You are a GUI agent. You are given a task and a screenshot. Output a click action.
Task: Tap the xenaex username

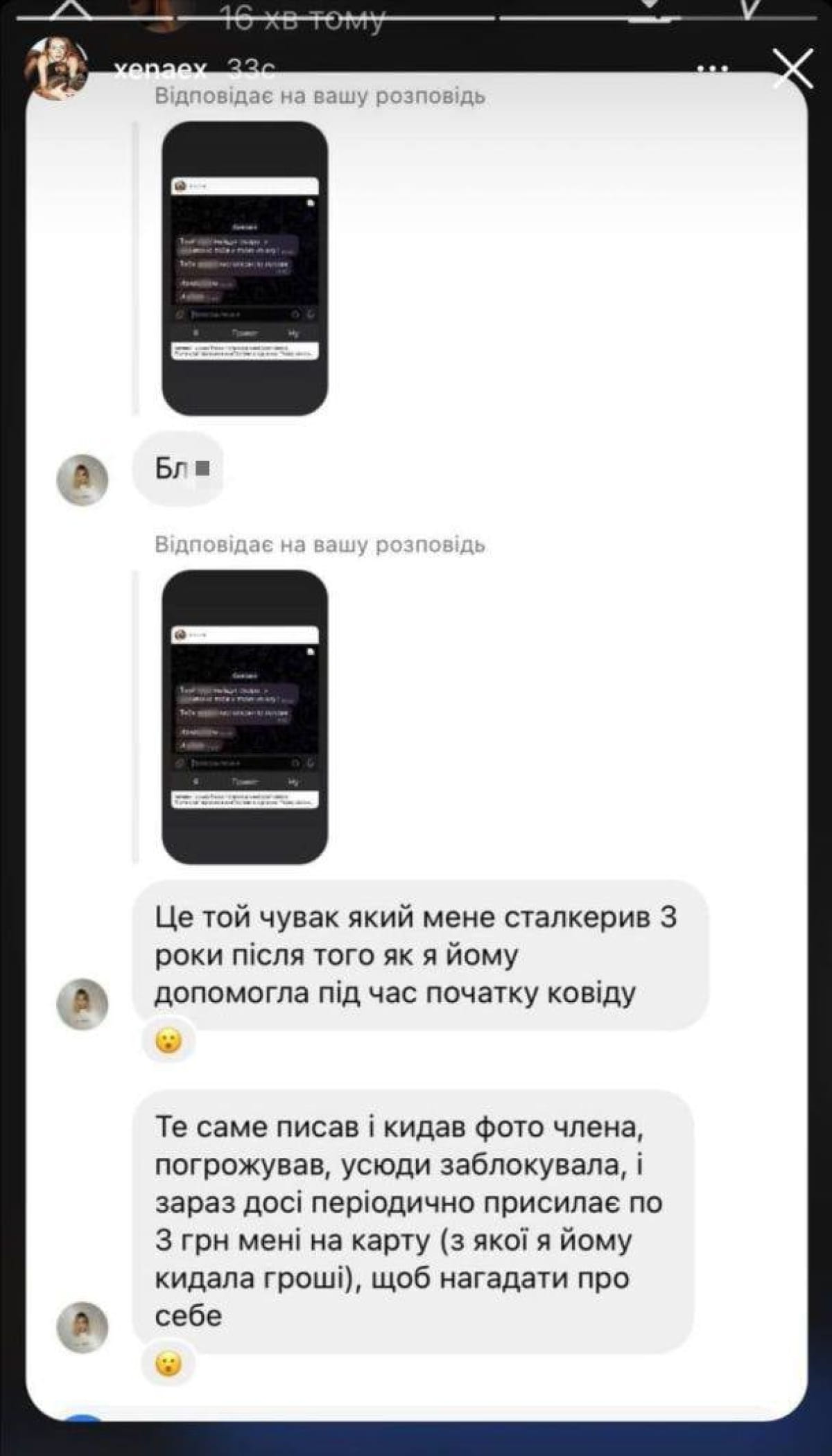(160, 69)
